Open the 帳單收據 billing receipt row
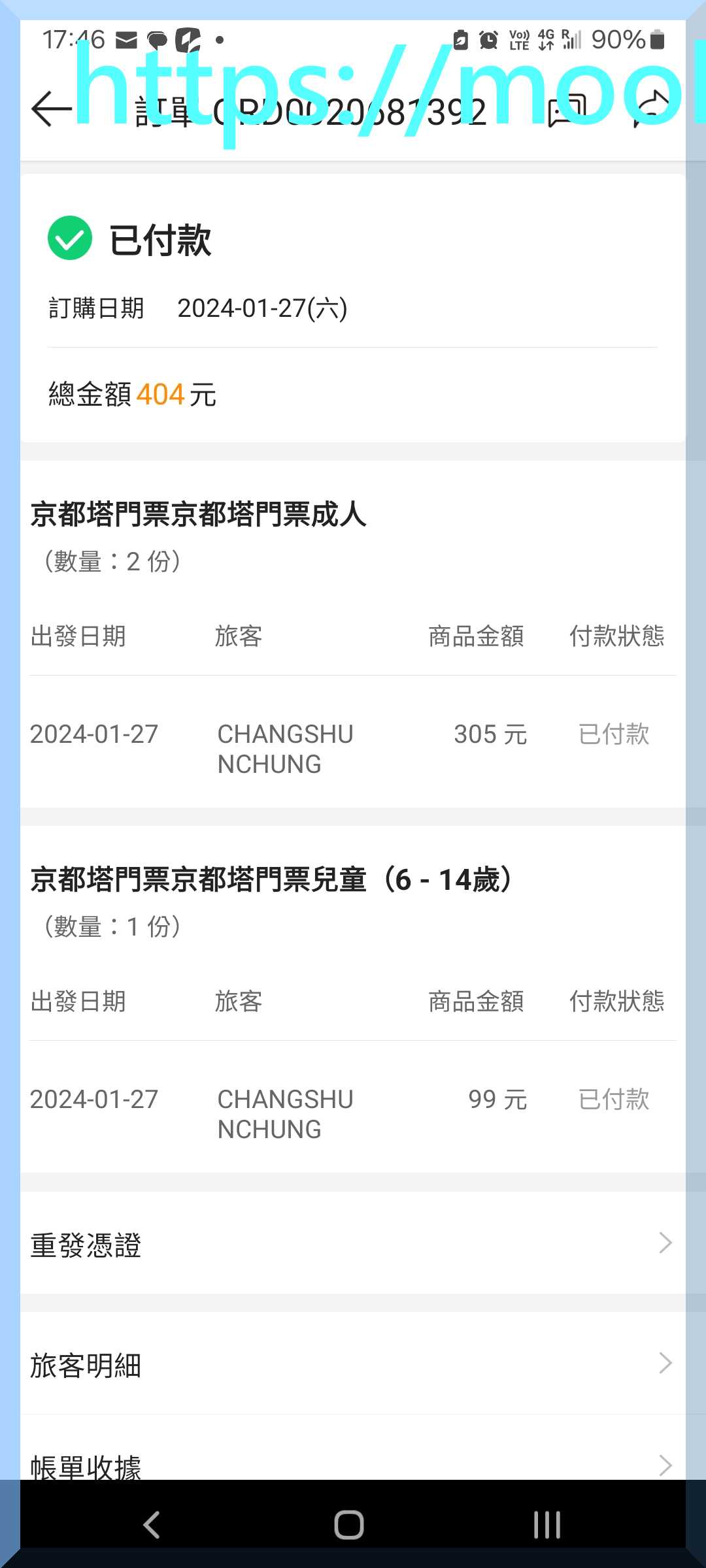Image resolution: width=706 pixels, height=1568 pixels. tap(353, 1463)
